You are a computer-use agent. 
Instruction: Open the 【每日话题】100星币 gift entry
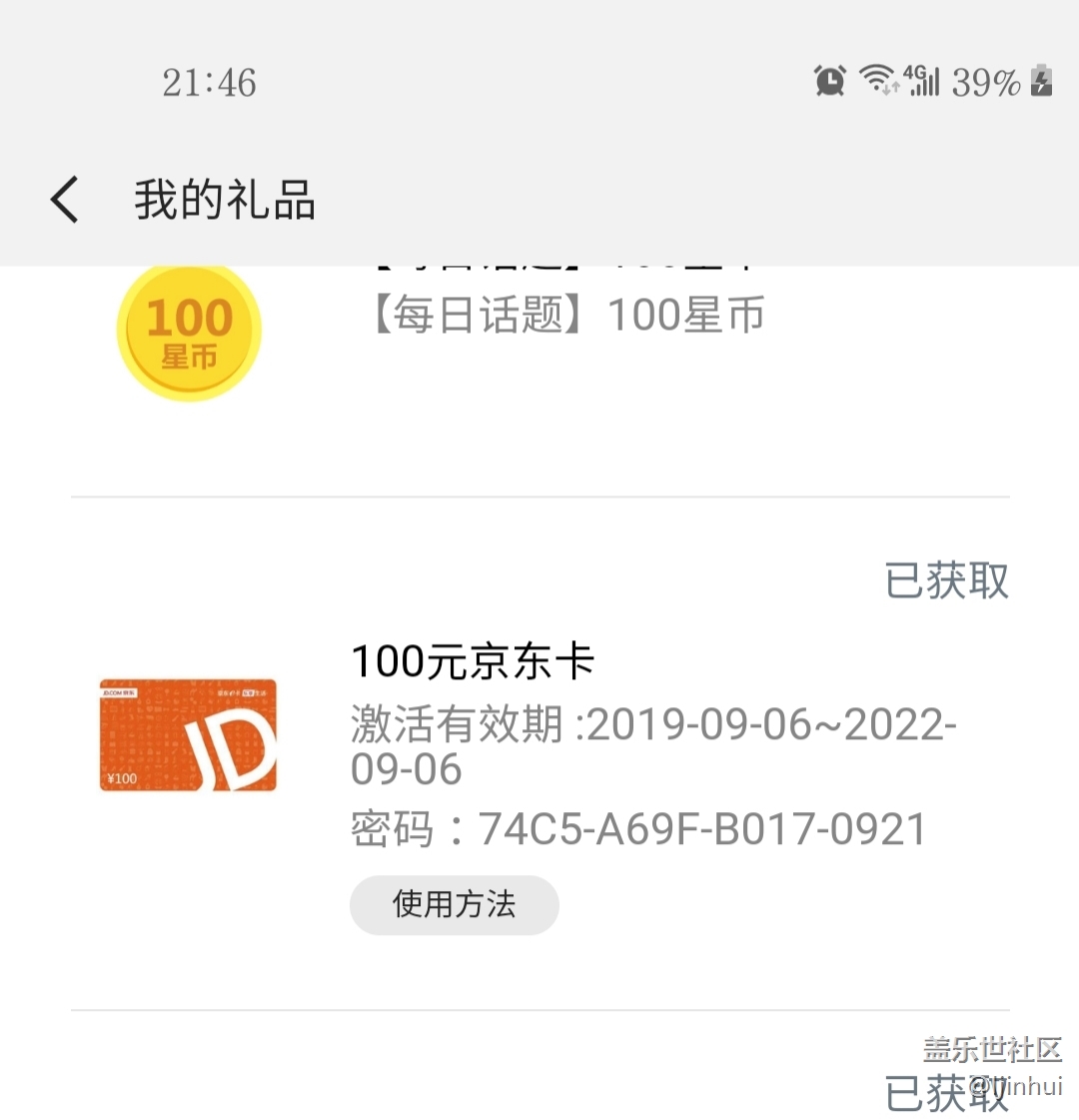point(565,316)
